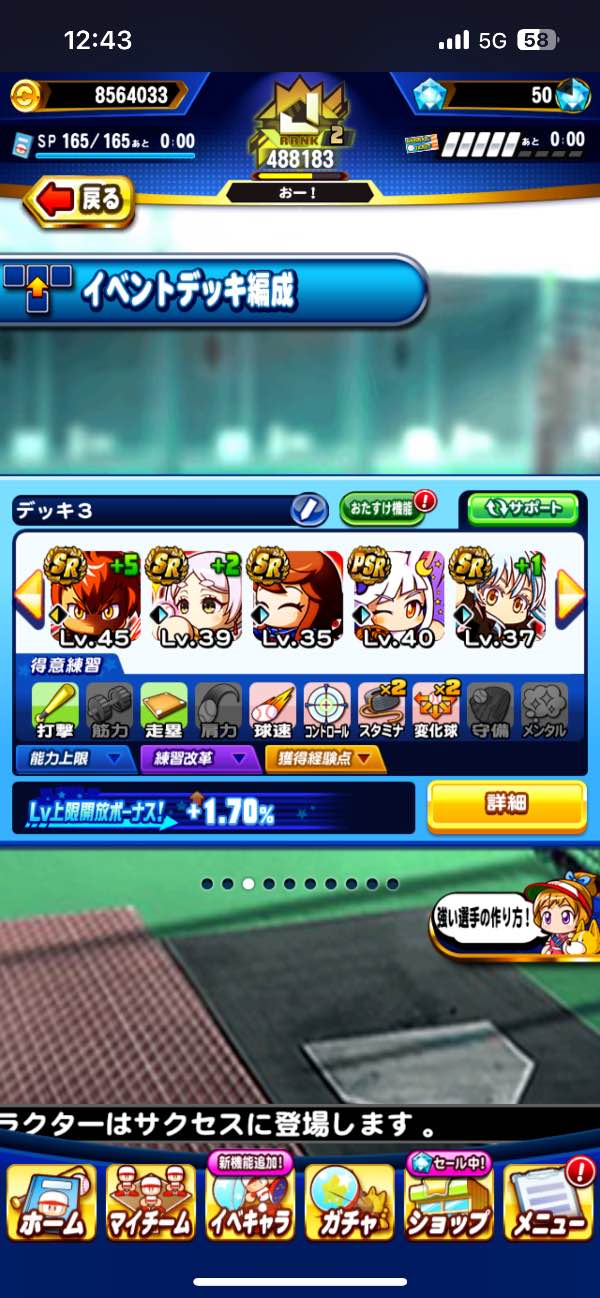Select the Lv.39 SR character card
The height and width of the screenshot is (1298, 600).
tap(196, 598)
